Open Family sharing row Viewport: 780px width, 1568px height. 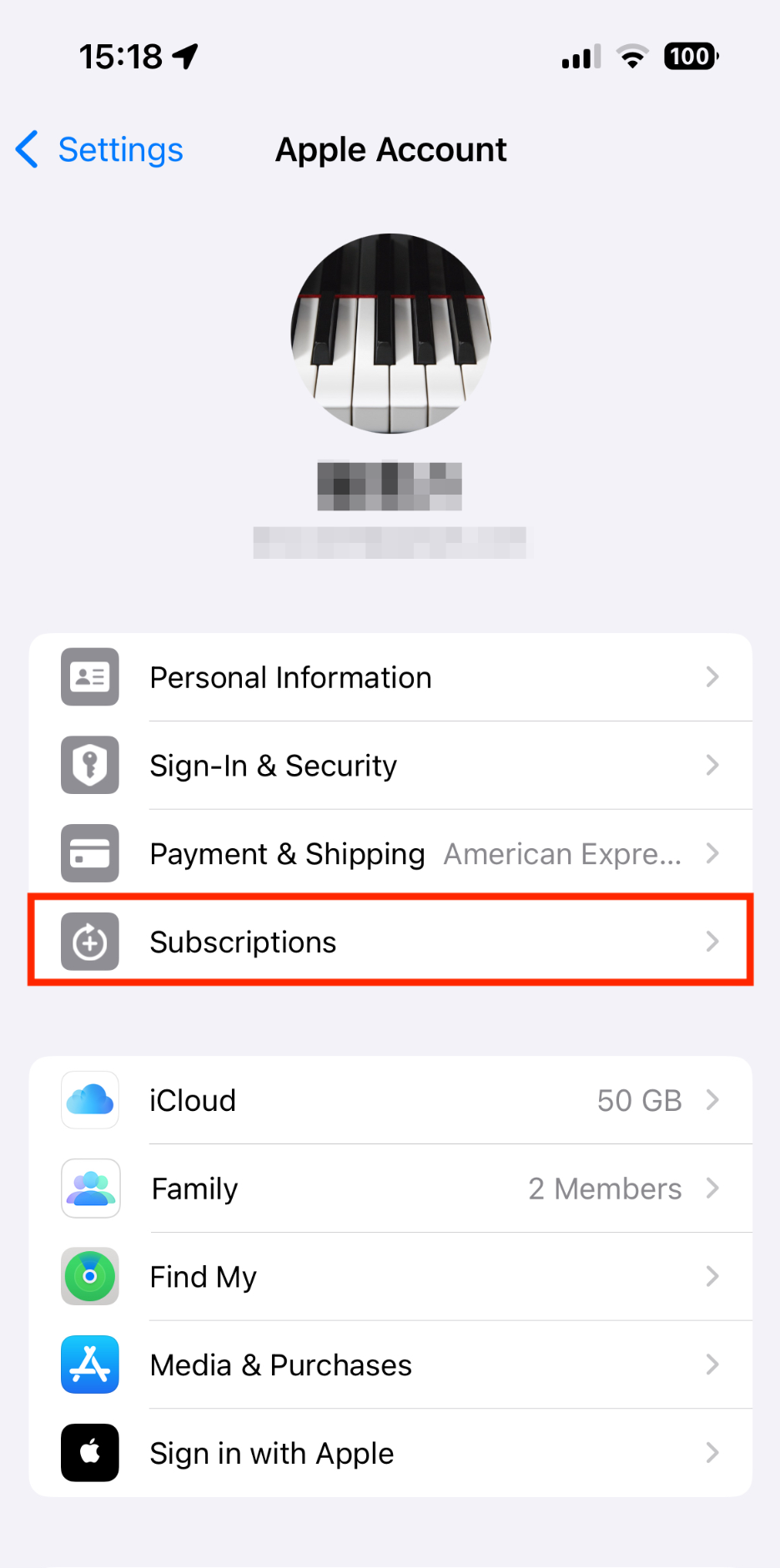click(390, 1189)
